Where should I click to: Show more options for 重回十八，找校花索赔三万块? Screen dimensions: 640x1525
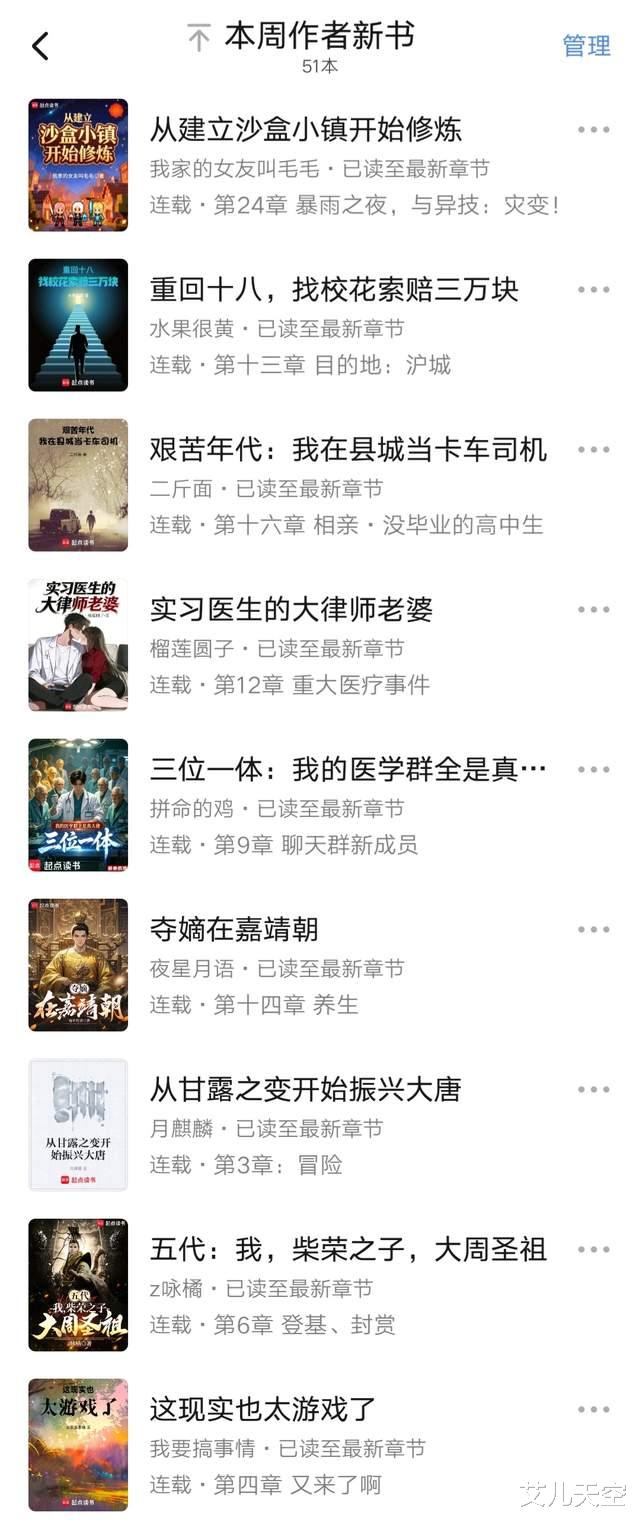593,290
